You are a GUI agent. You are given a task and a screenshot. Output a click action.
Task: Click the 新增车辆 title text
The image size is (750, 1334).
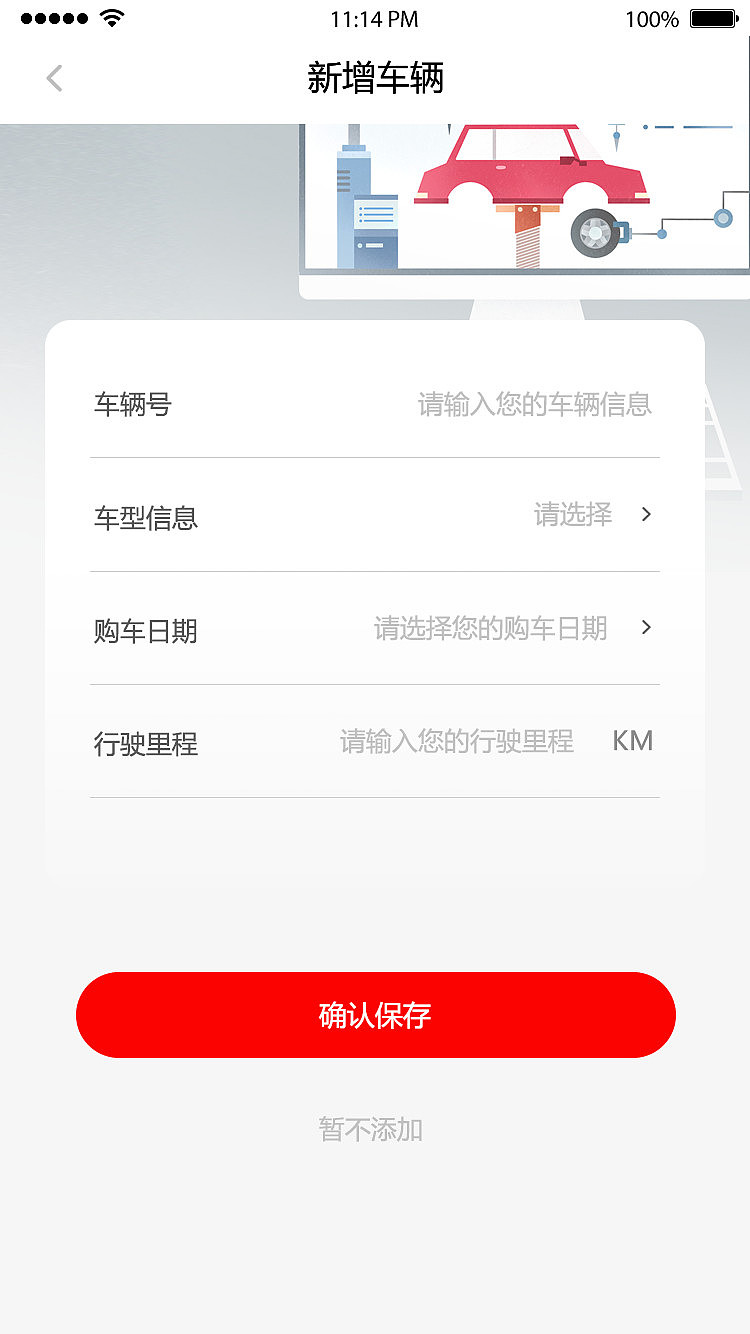tap(375, 78)
